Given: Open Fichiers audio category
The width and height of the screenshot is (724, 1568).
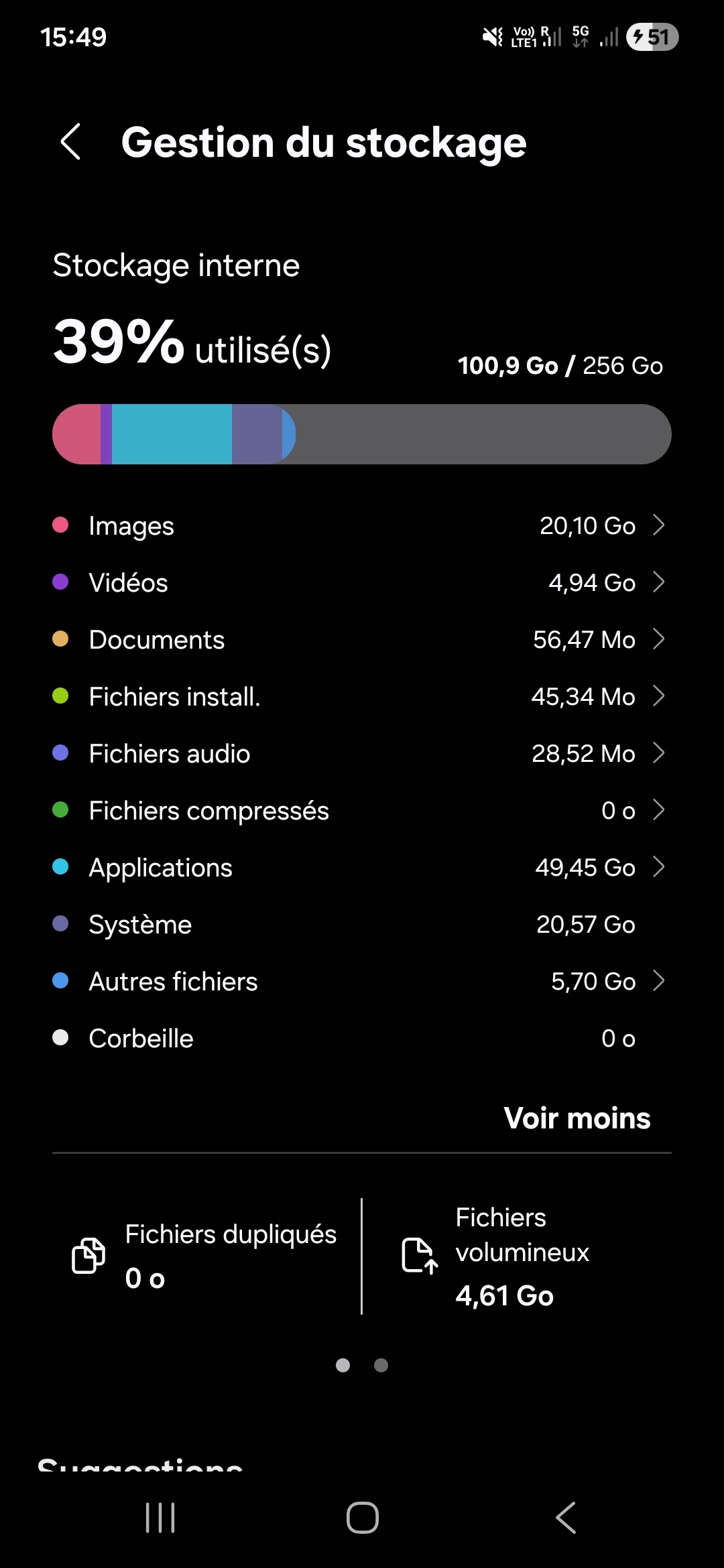Looking at the screenshot, I should point(361,754).
